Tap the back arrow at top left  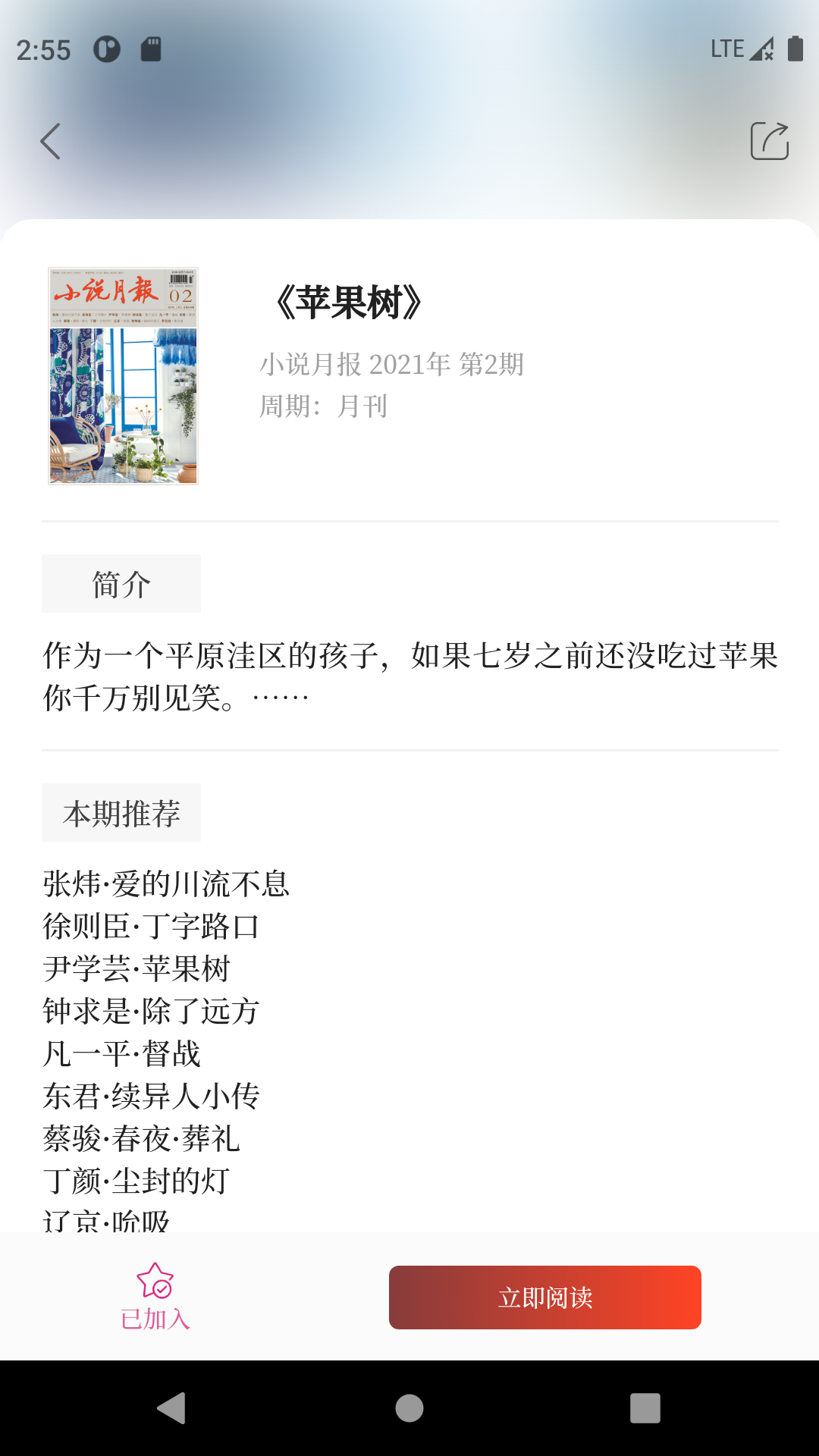coord(50,142)
